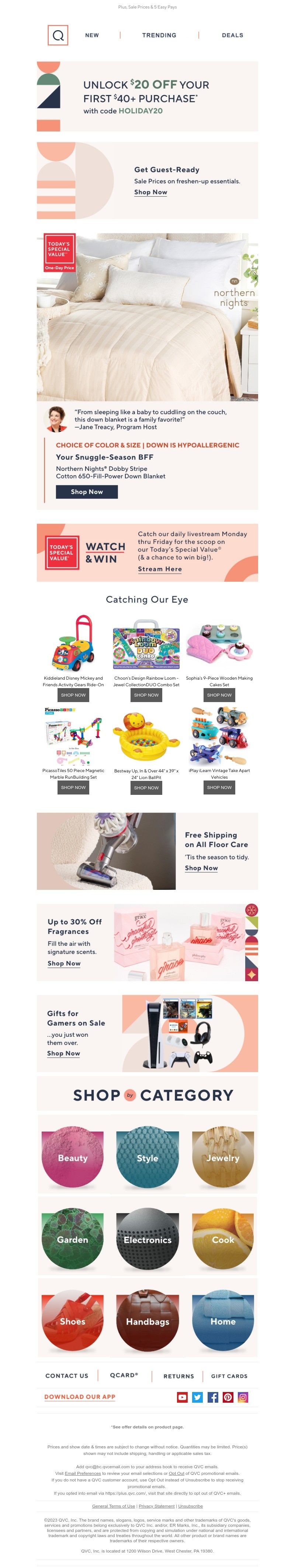The image size is (295, 1568).
Task: Open the Contact Us link
Action: click(x=66, y=1376)
